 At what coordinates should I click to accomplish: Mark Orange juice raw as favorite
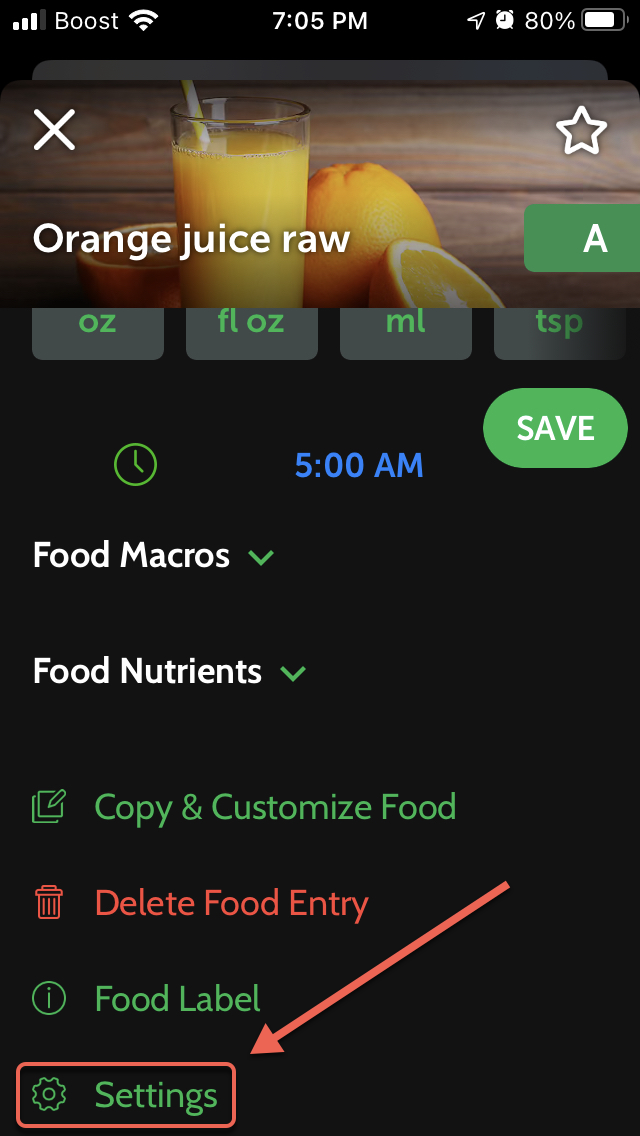point(581,130)
